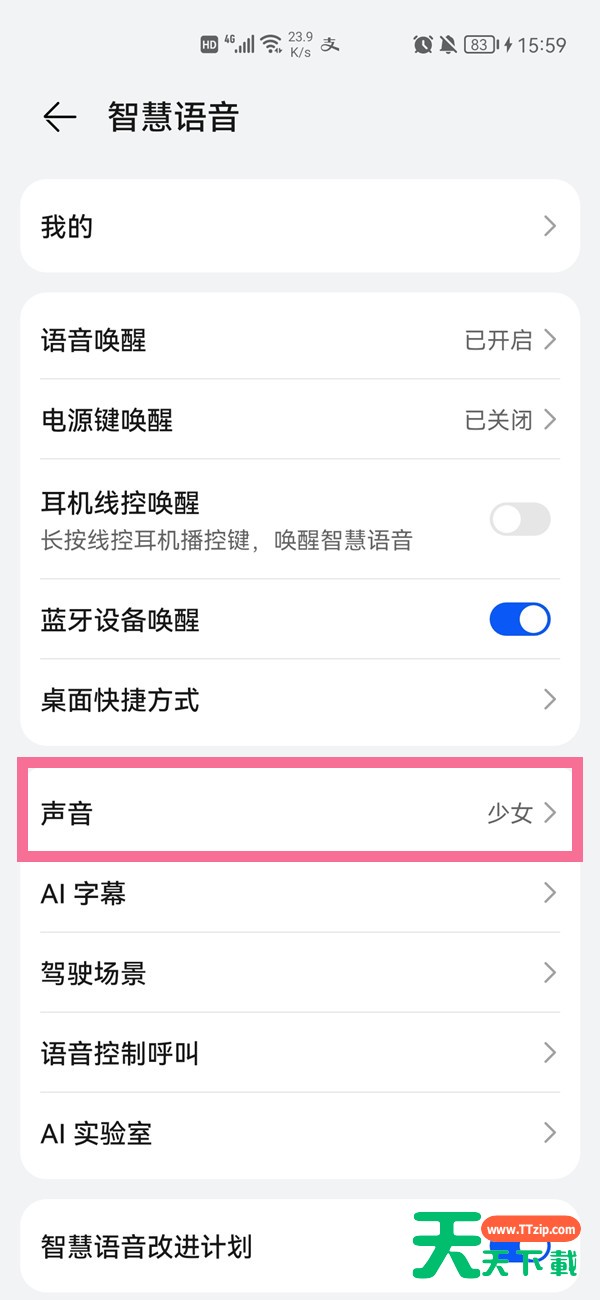This screenshot has width=600, height=1300.
Task: Enable the 耳机线控唤醒 switch
Action: pos(519,519)
